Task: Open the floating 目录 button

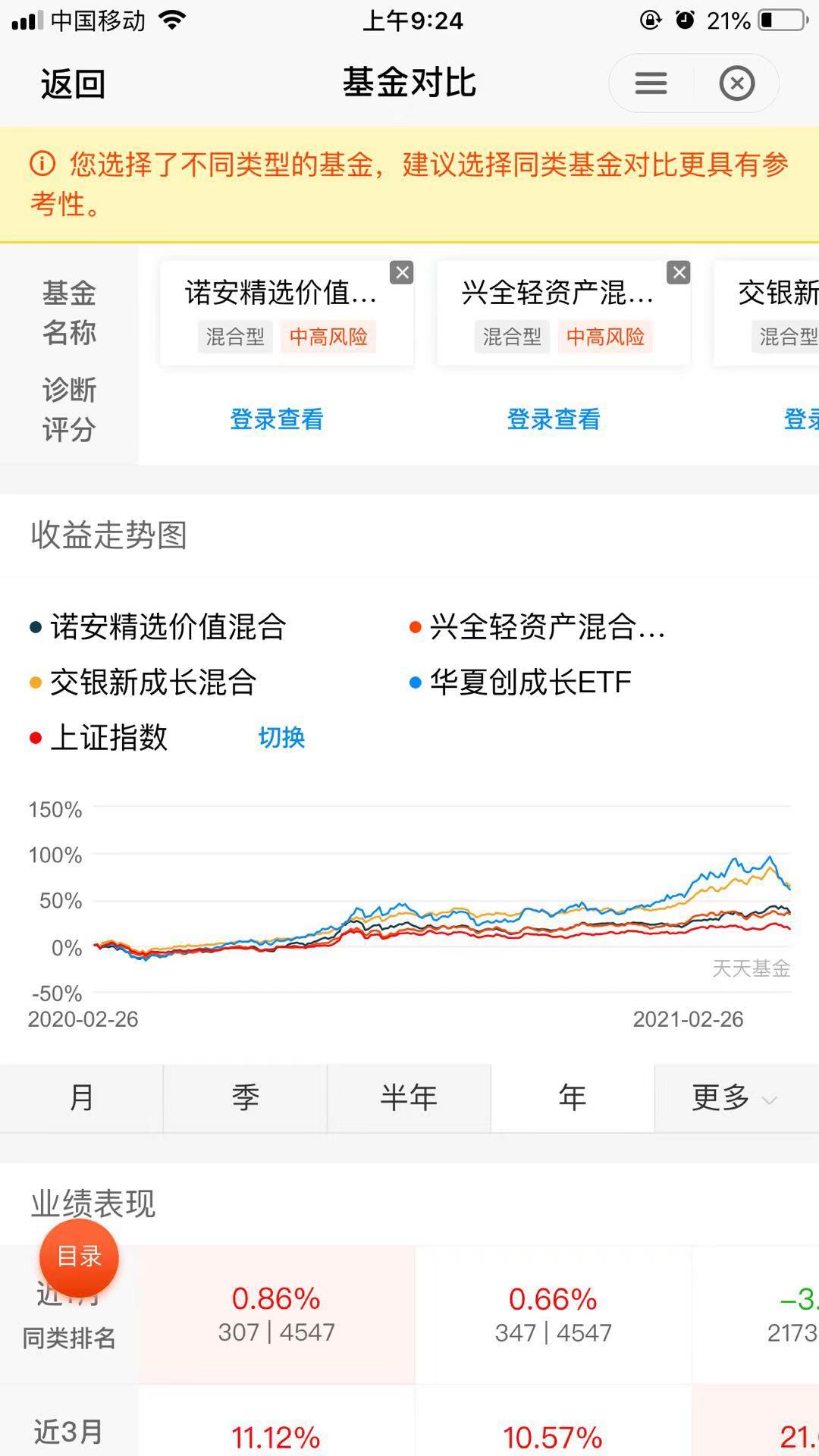Action: point(79,1257)
